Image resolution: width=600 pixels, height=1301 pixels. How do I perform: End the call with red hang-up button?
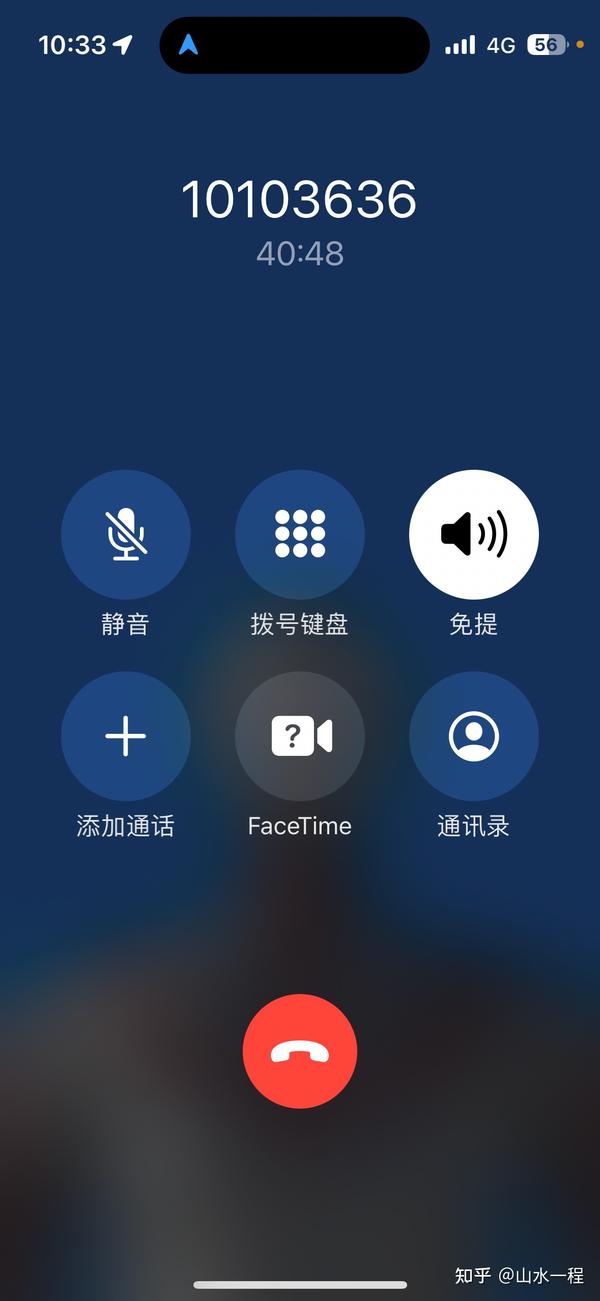300,1051
